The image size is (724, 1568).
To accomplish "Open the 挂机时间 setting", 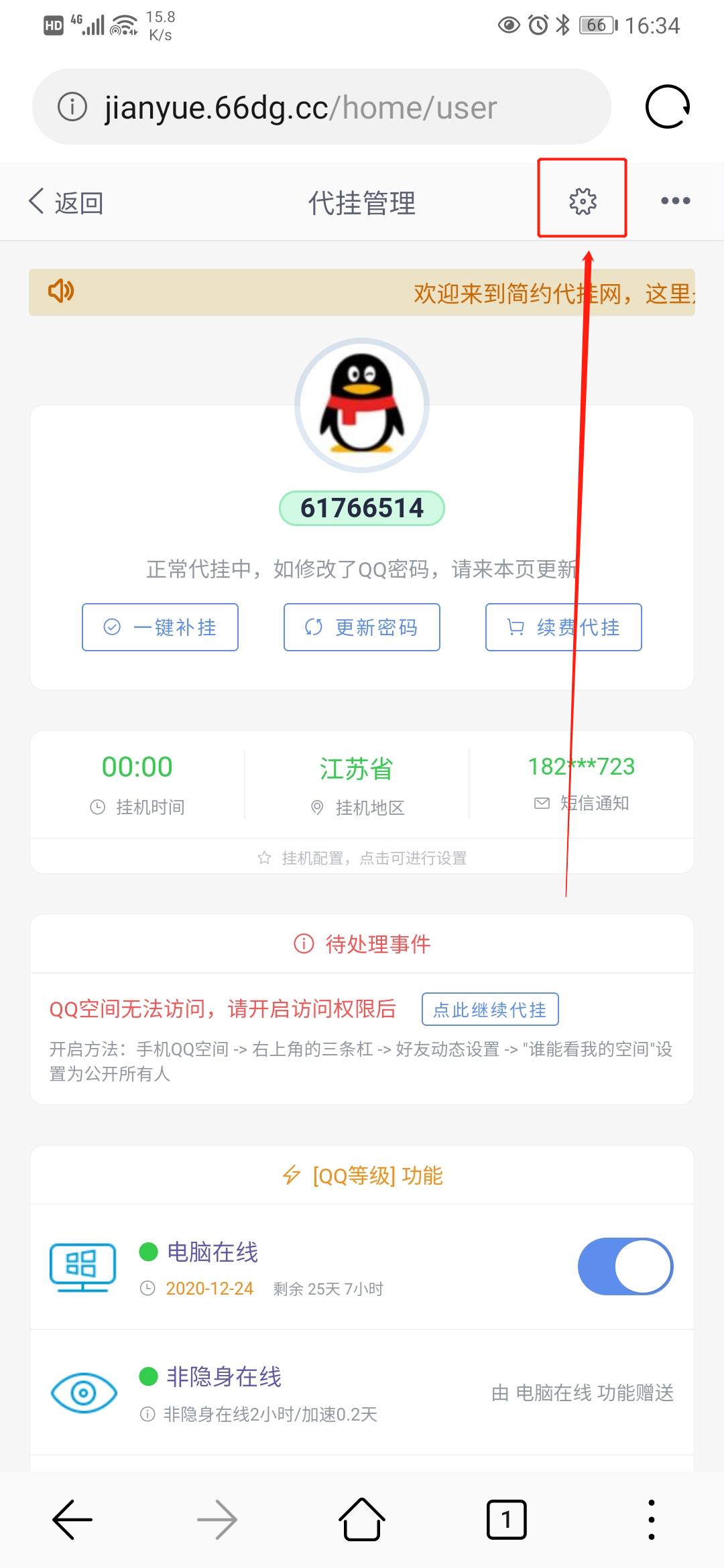I will coord(137,785).
